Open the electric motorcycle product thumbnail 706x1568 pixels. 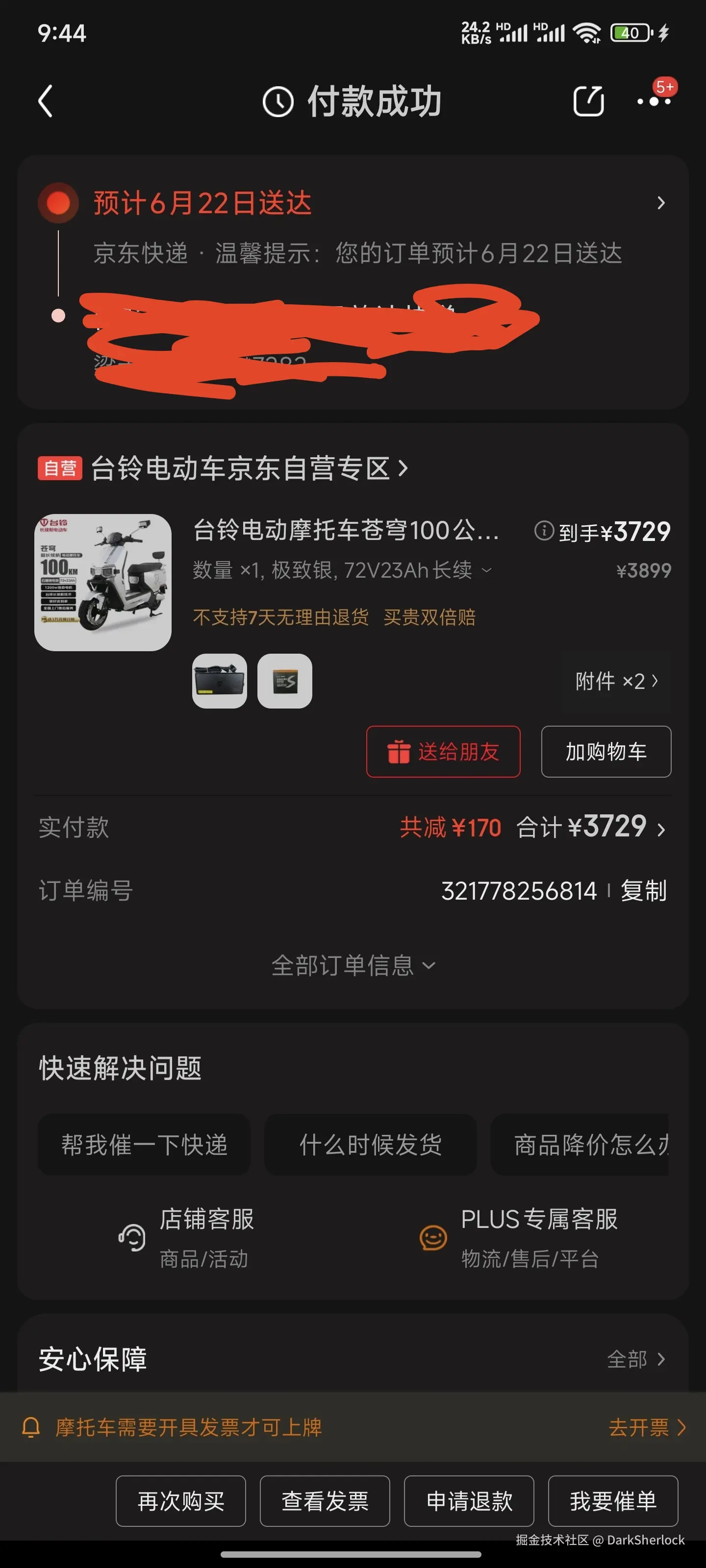click(102, 580)
